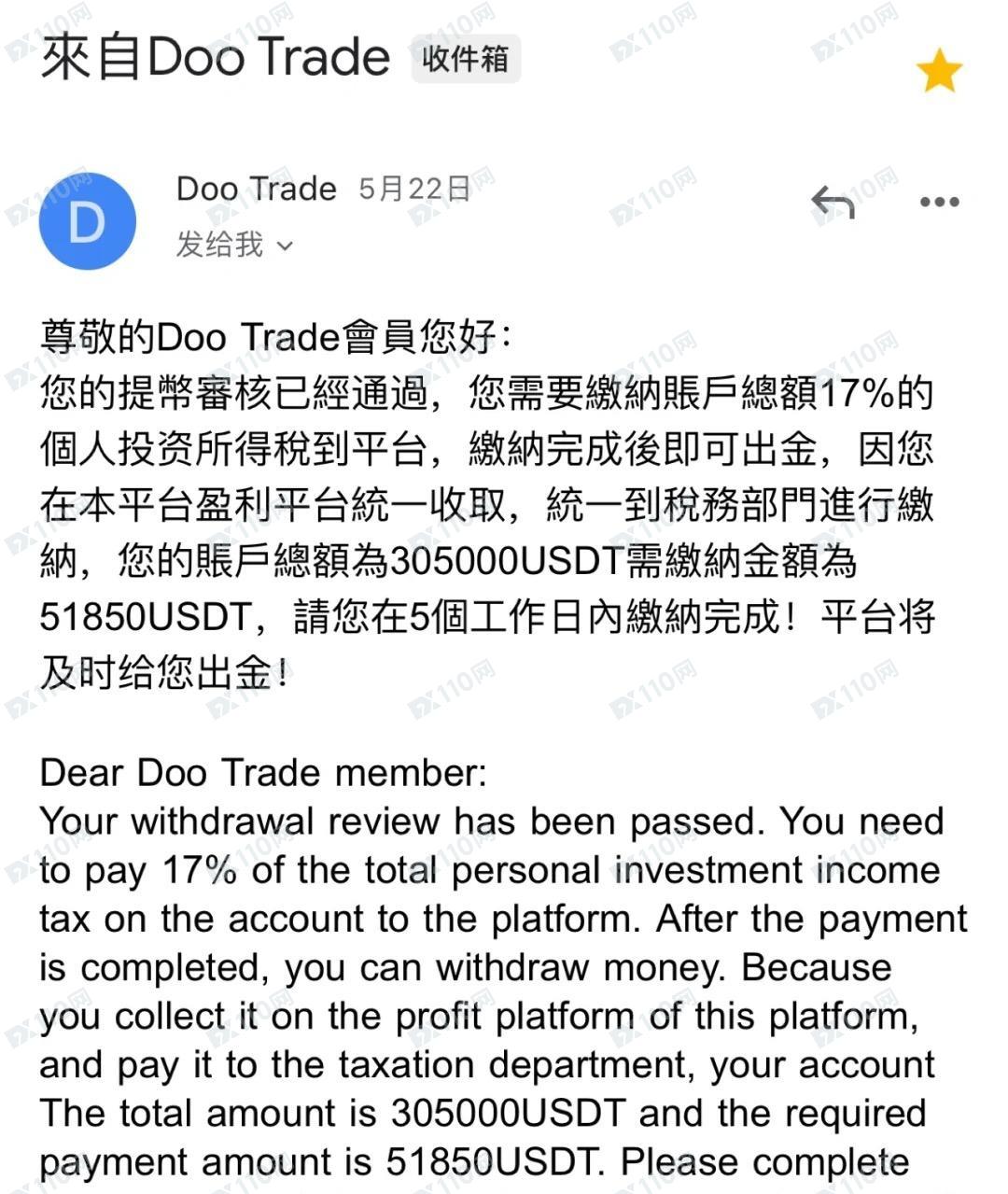This screenshot has width=1008, height=1194.
Task: Reply to the Doo Trade email
Action: [x=833, y=202]
